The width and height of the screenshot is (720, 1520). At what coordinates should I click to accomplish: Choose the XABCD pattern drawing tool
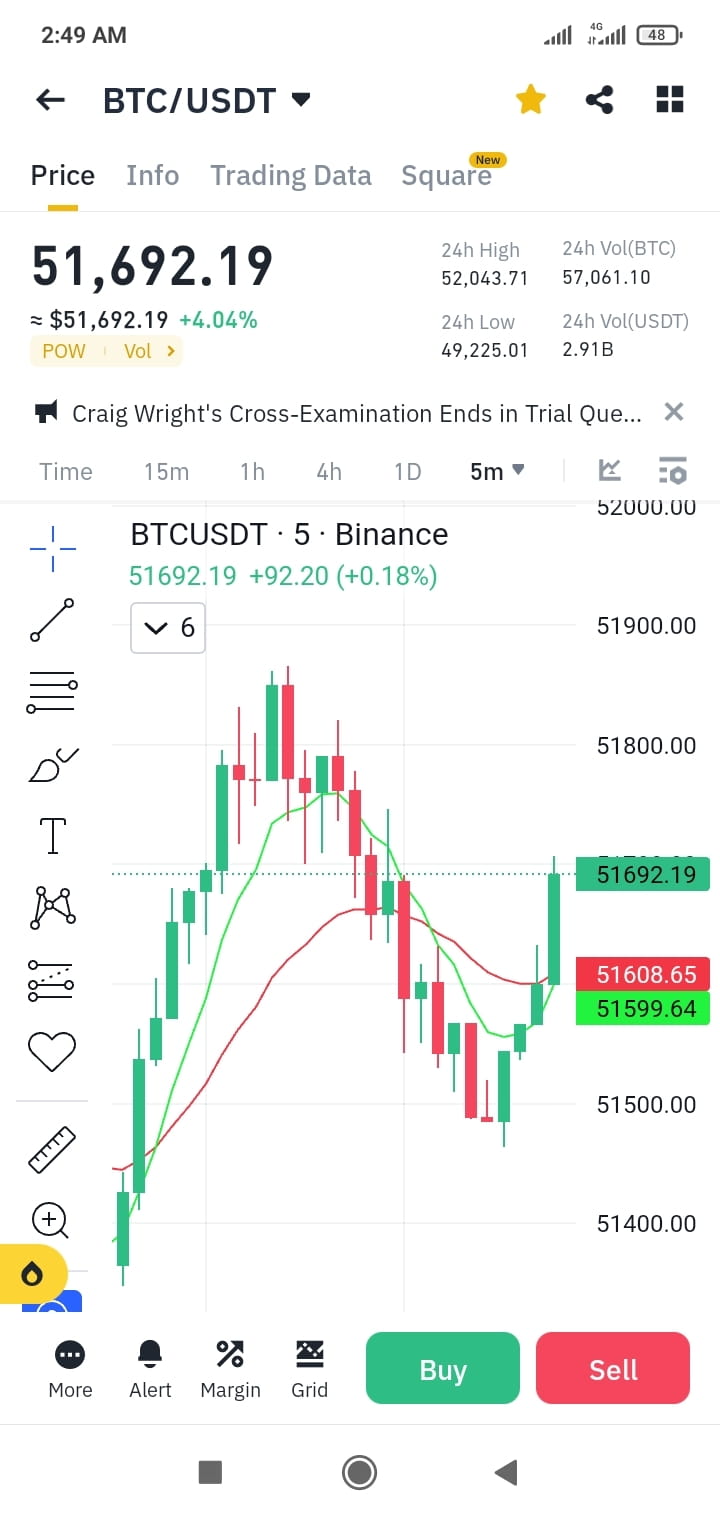coord(51,907)
